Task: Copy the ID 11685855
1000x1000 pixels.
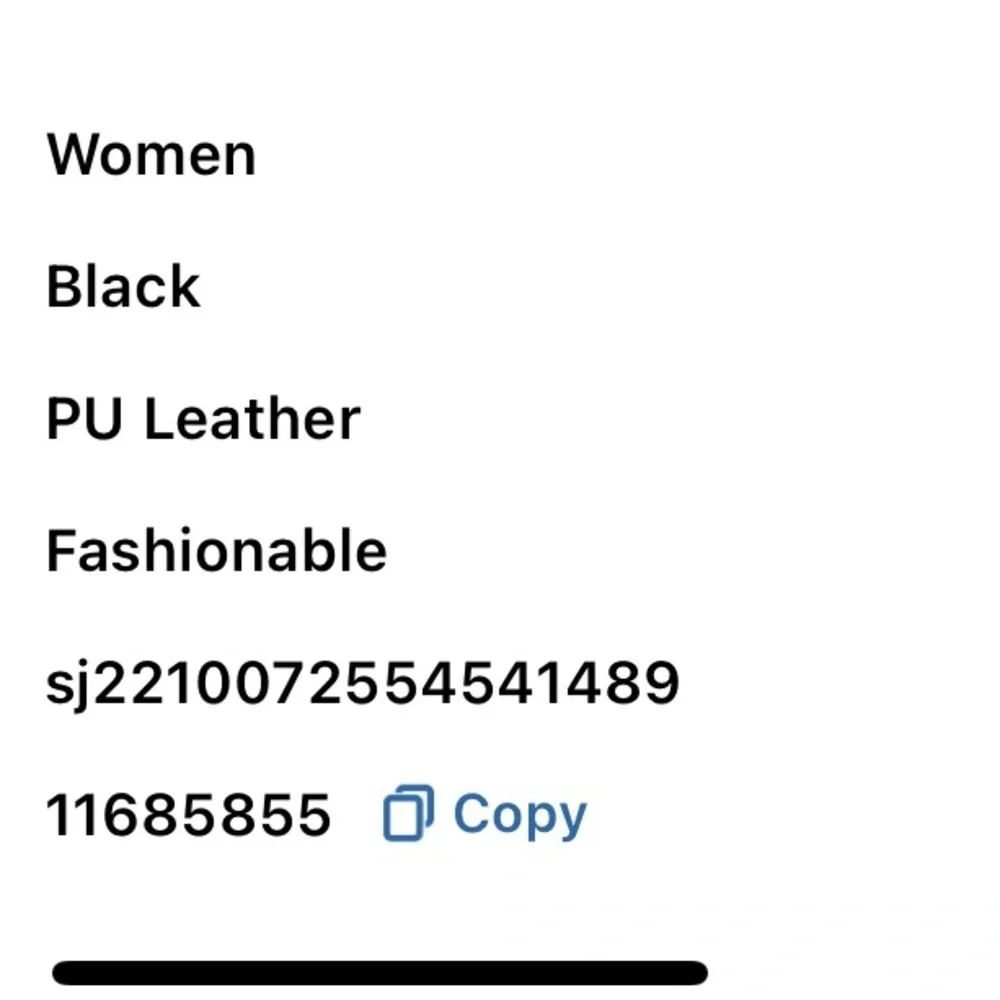Action: [x=487, y=814]
